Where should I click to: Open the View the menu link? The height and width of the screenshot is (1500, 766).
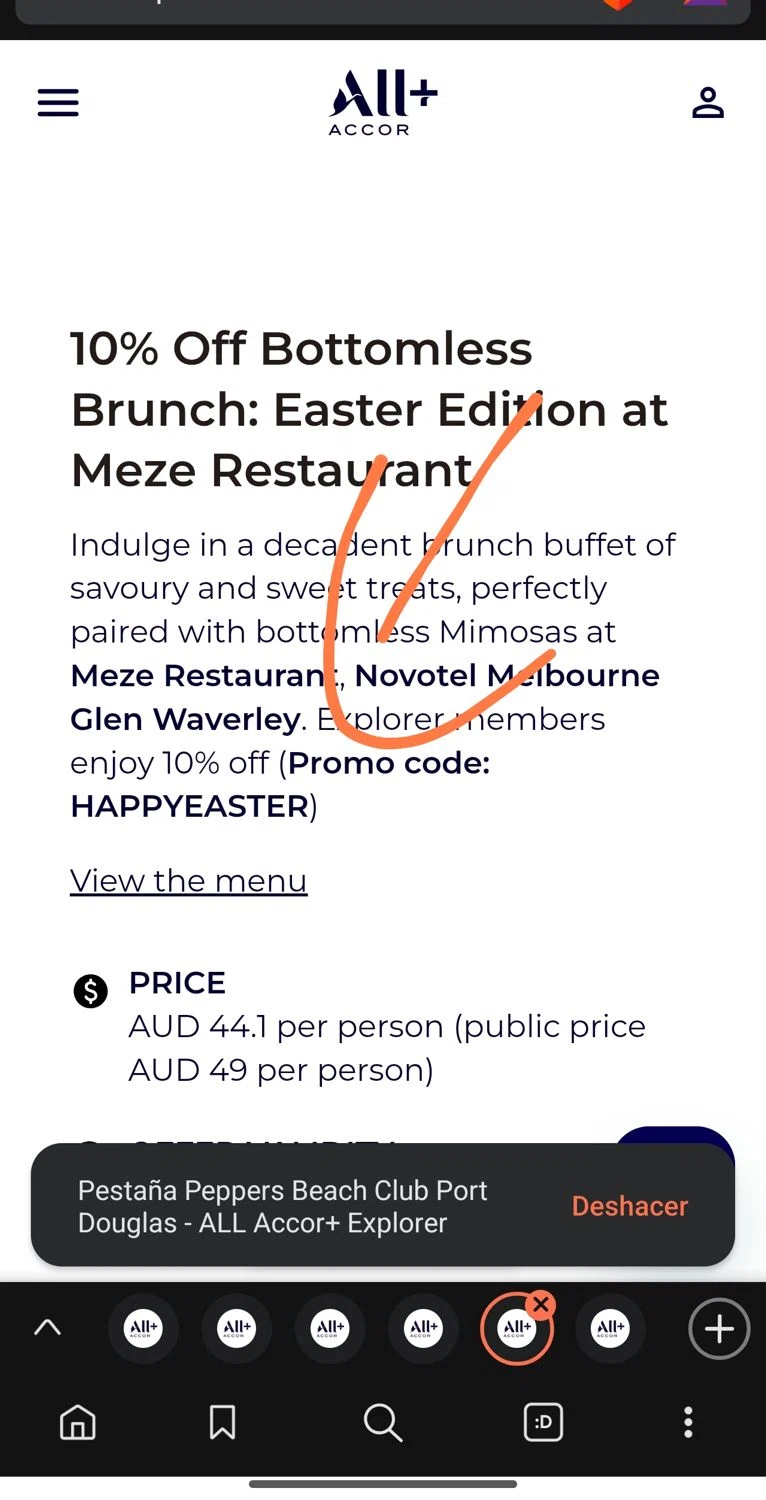[x=188, y=881]
